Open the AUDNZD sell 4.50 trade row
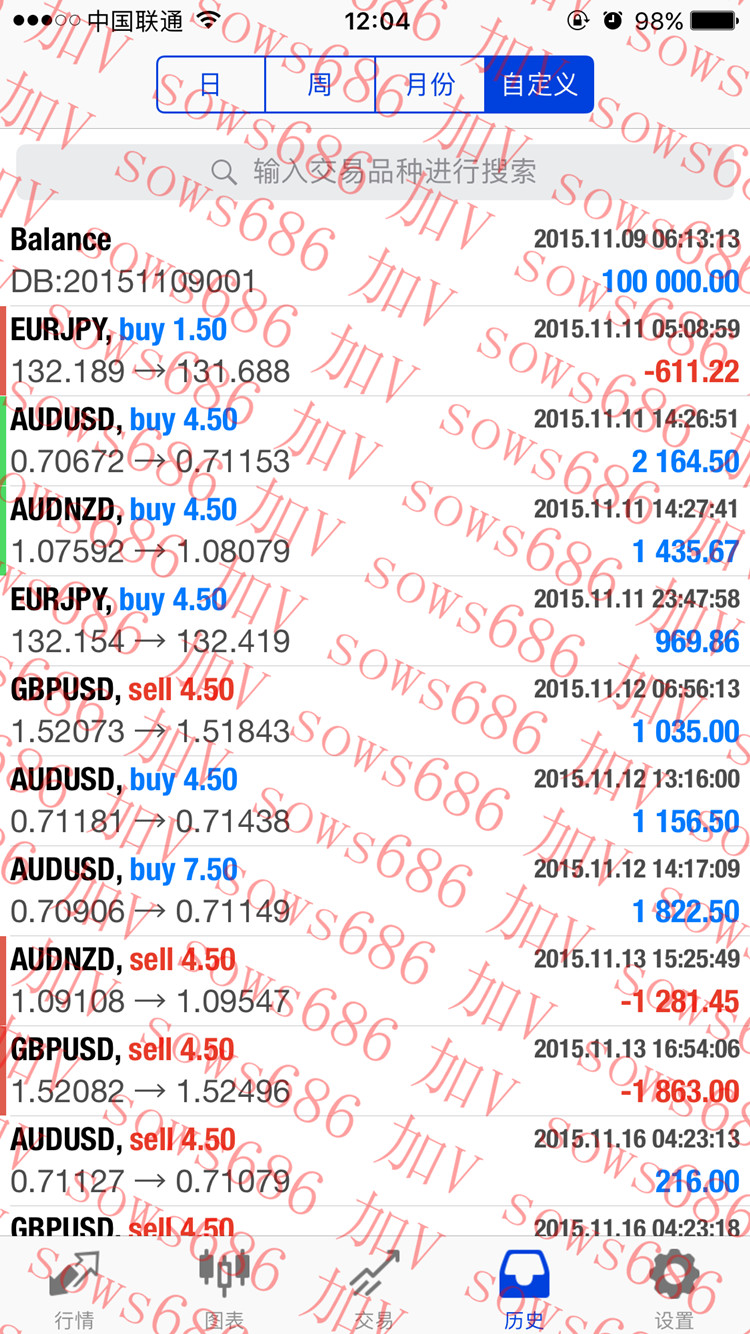Viewport: 750px width, 1334px height. (x=375, y=981)
